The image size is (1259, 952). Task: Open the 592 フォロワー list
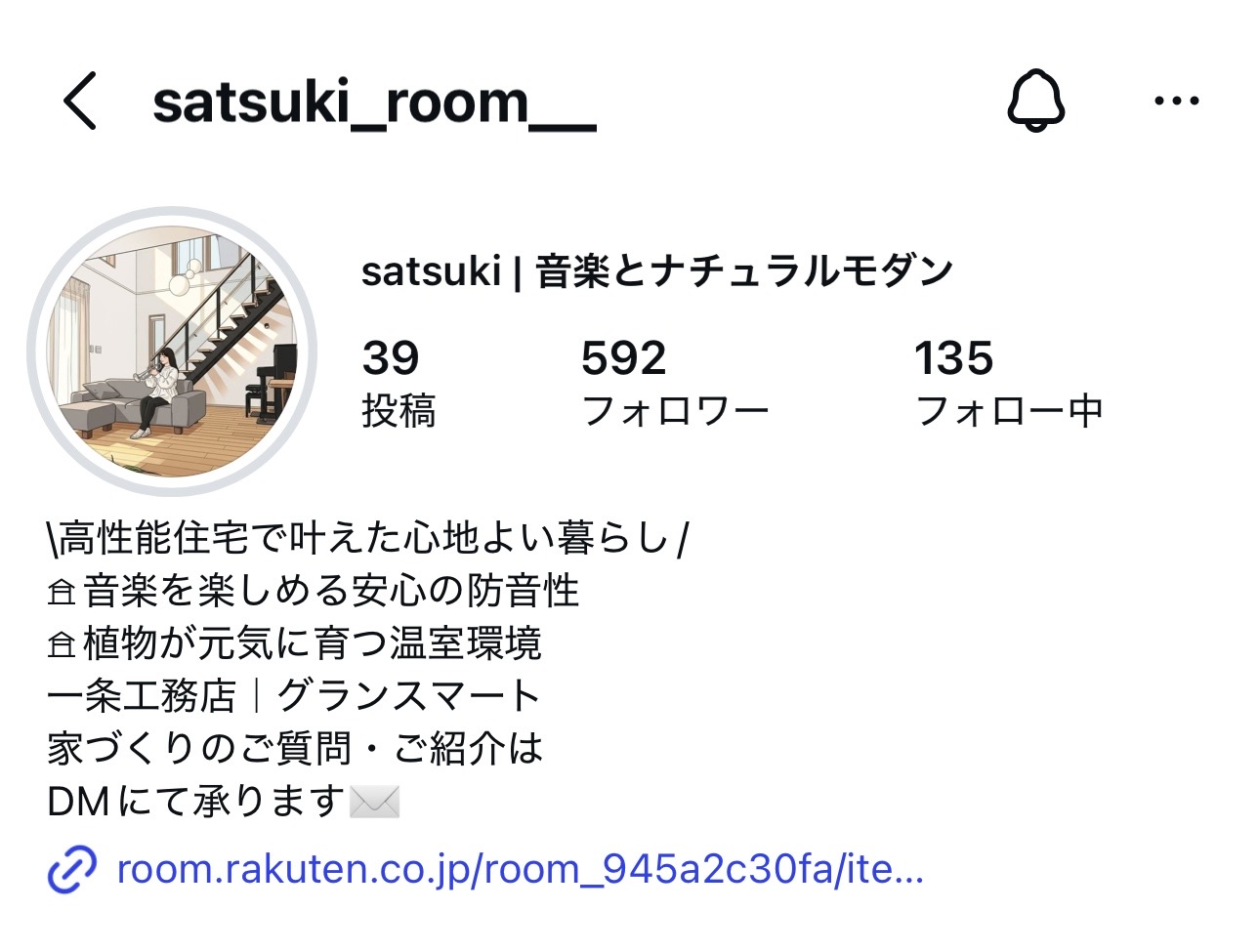tap(674, 383)
